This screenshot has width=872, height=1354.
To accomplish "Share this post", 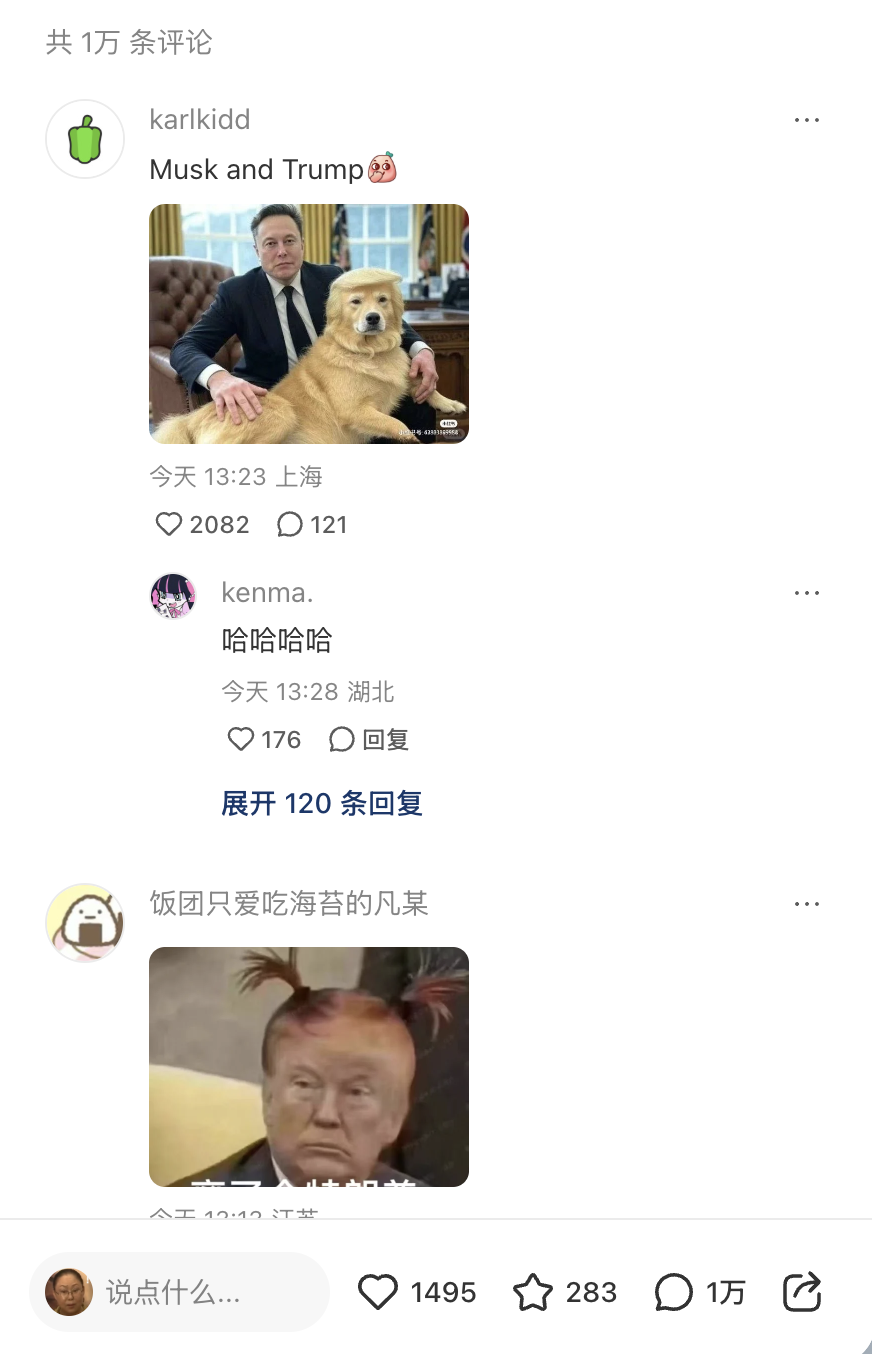I will coord(802,1292).
